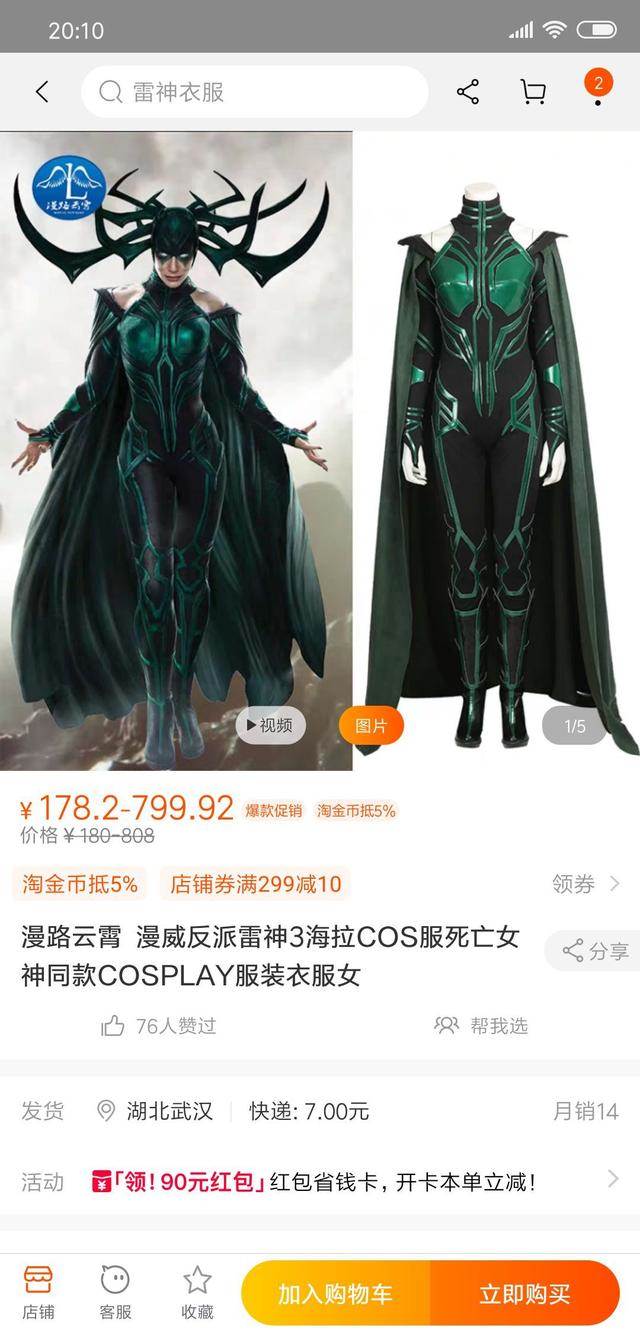Open the search box with 雷神衣服

tap(255, 92)
